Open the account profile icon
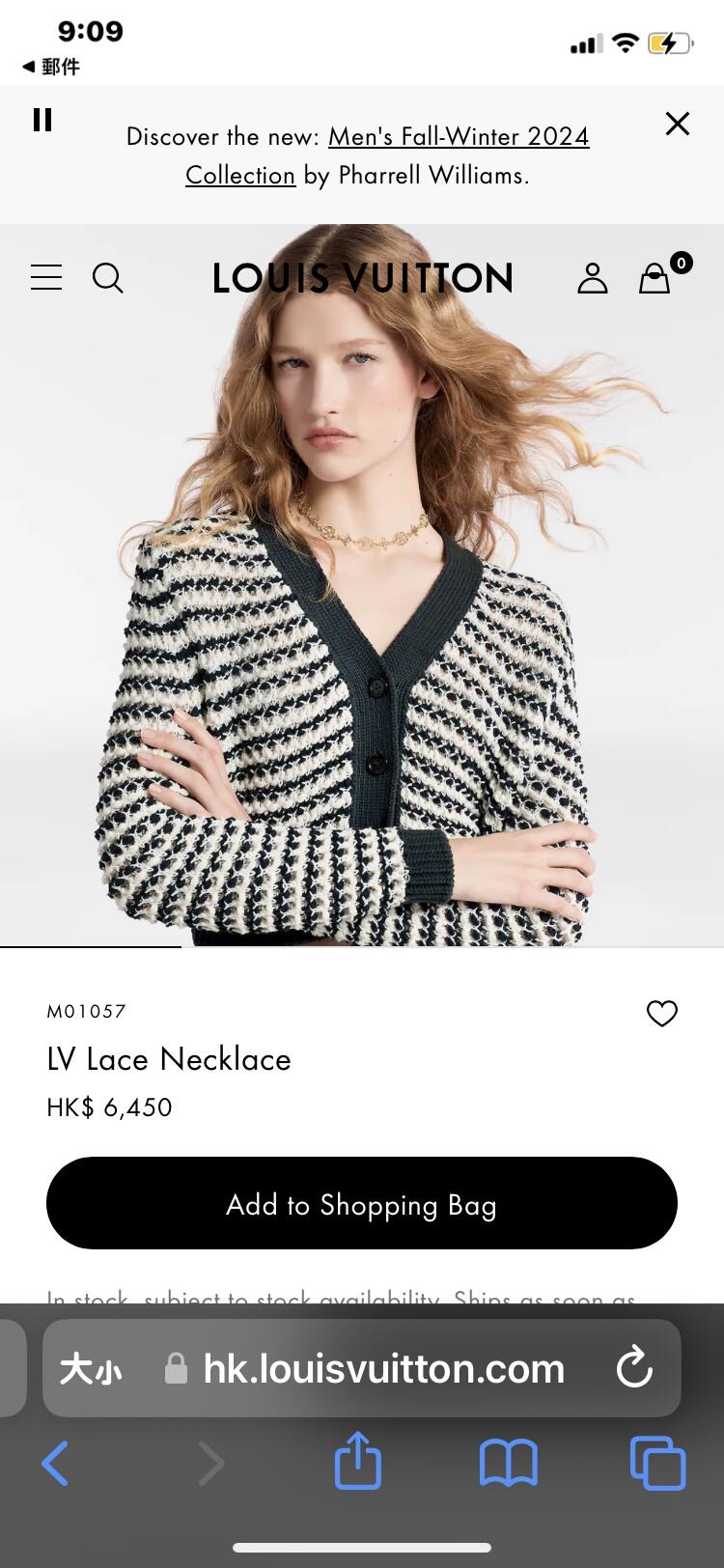This screenshot has height=1568, width=724. tap(592, 278)
